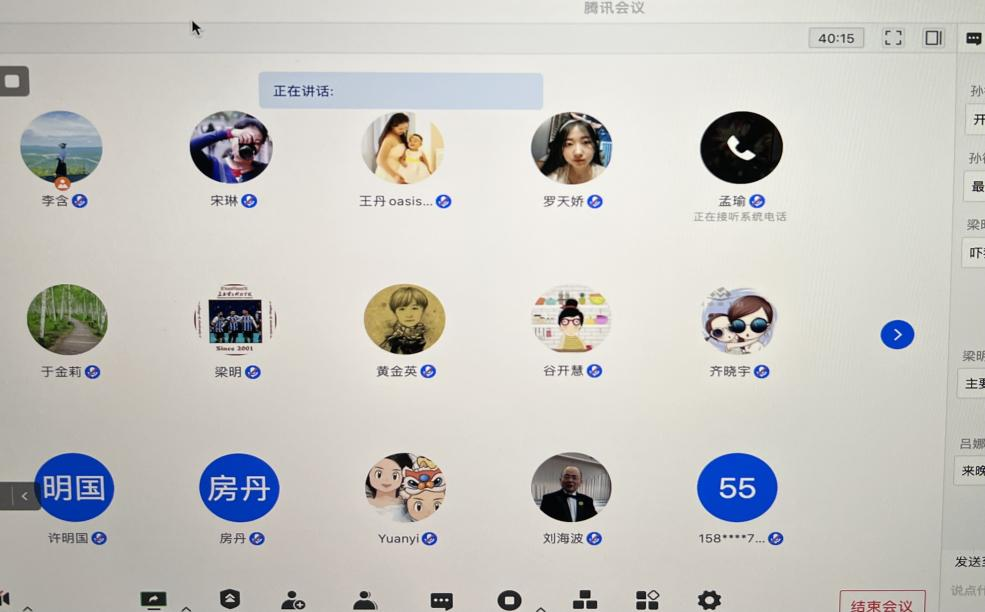Open 罗天娇's participant tile
This screenshot has width=985, height=612.
pyautogui.click(x=571, y=148)
